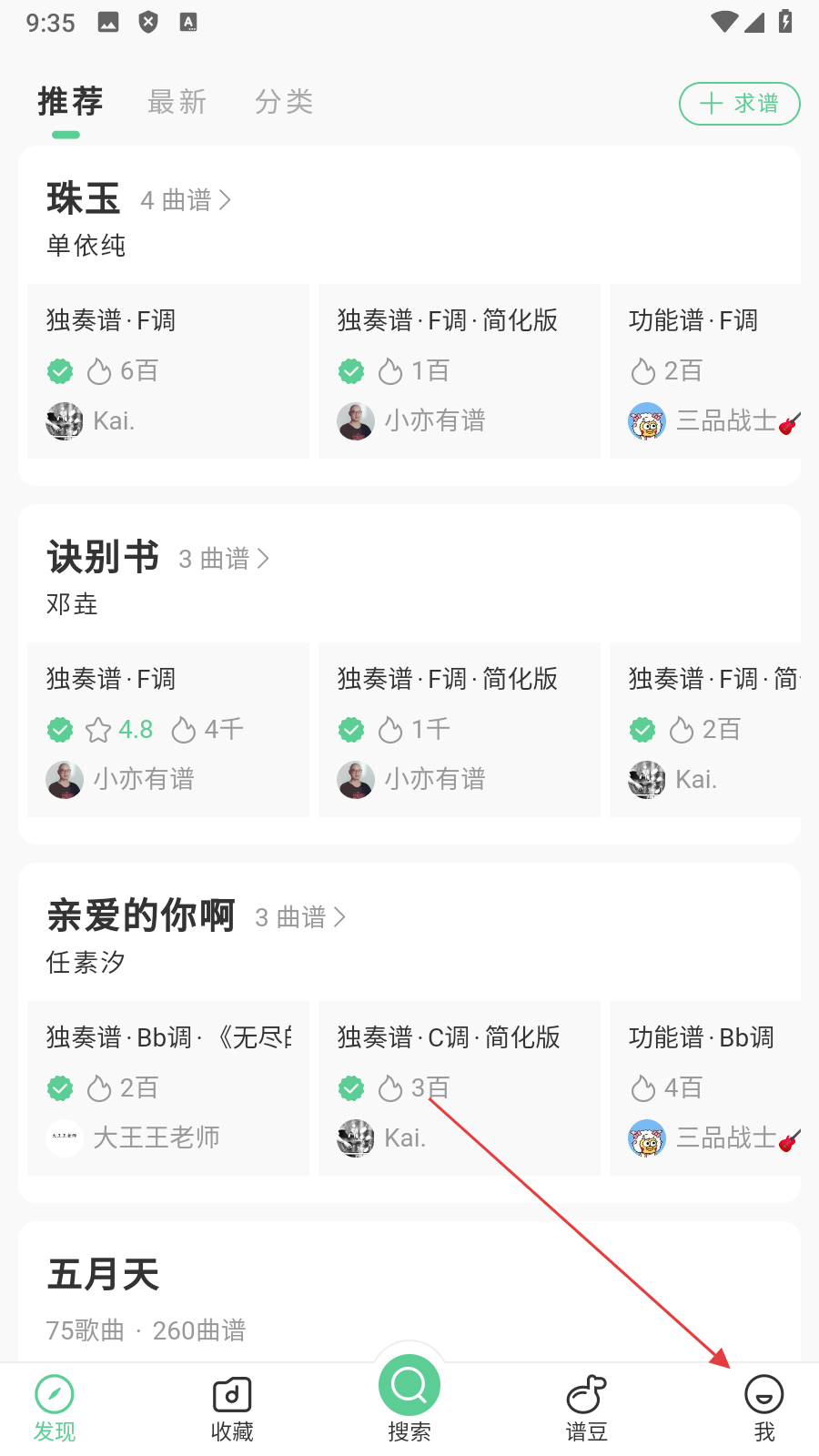Viewport: 819px width, 1456px height.
Task: Open 诀别书 独奏谱 F调 rated 4.8
Action: (168, 729)
